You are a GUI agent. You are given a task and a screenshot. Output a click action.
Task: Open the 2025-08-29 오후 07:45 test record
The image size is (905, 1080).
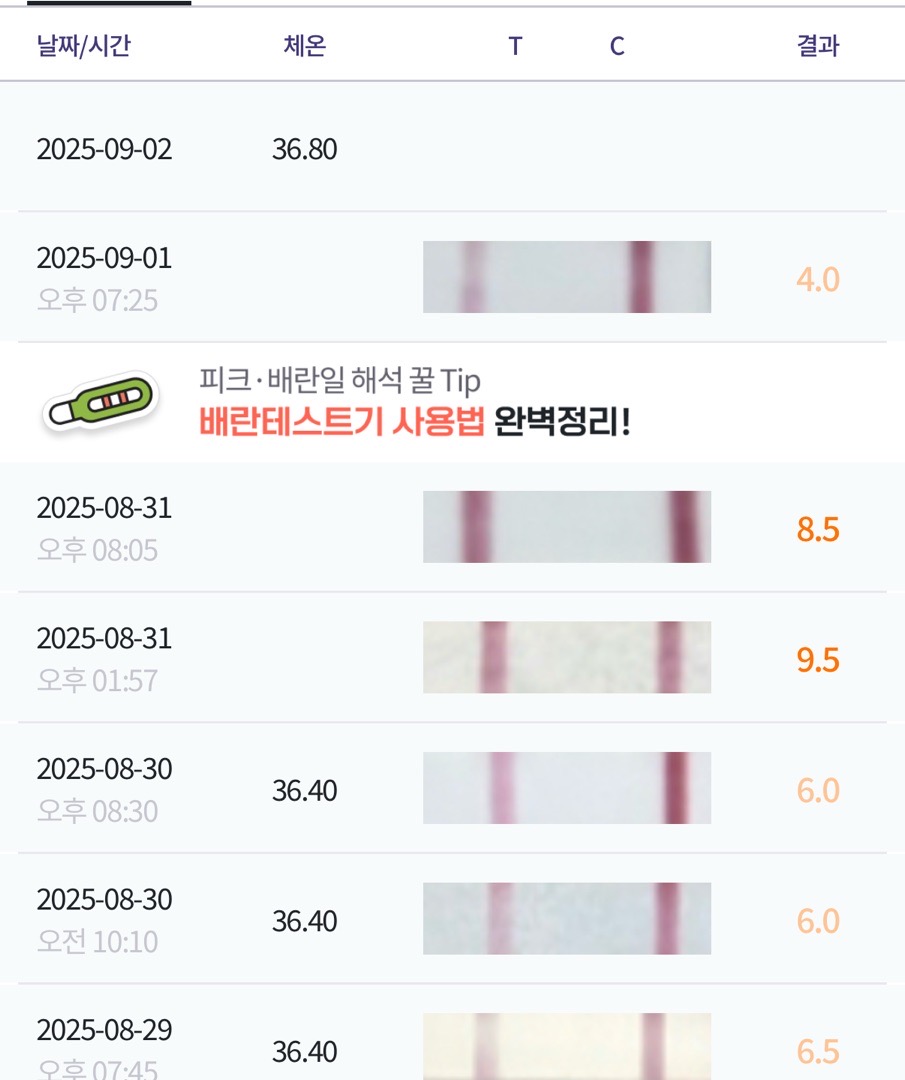click(452, 1045)
